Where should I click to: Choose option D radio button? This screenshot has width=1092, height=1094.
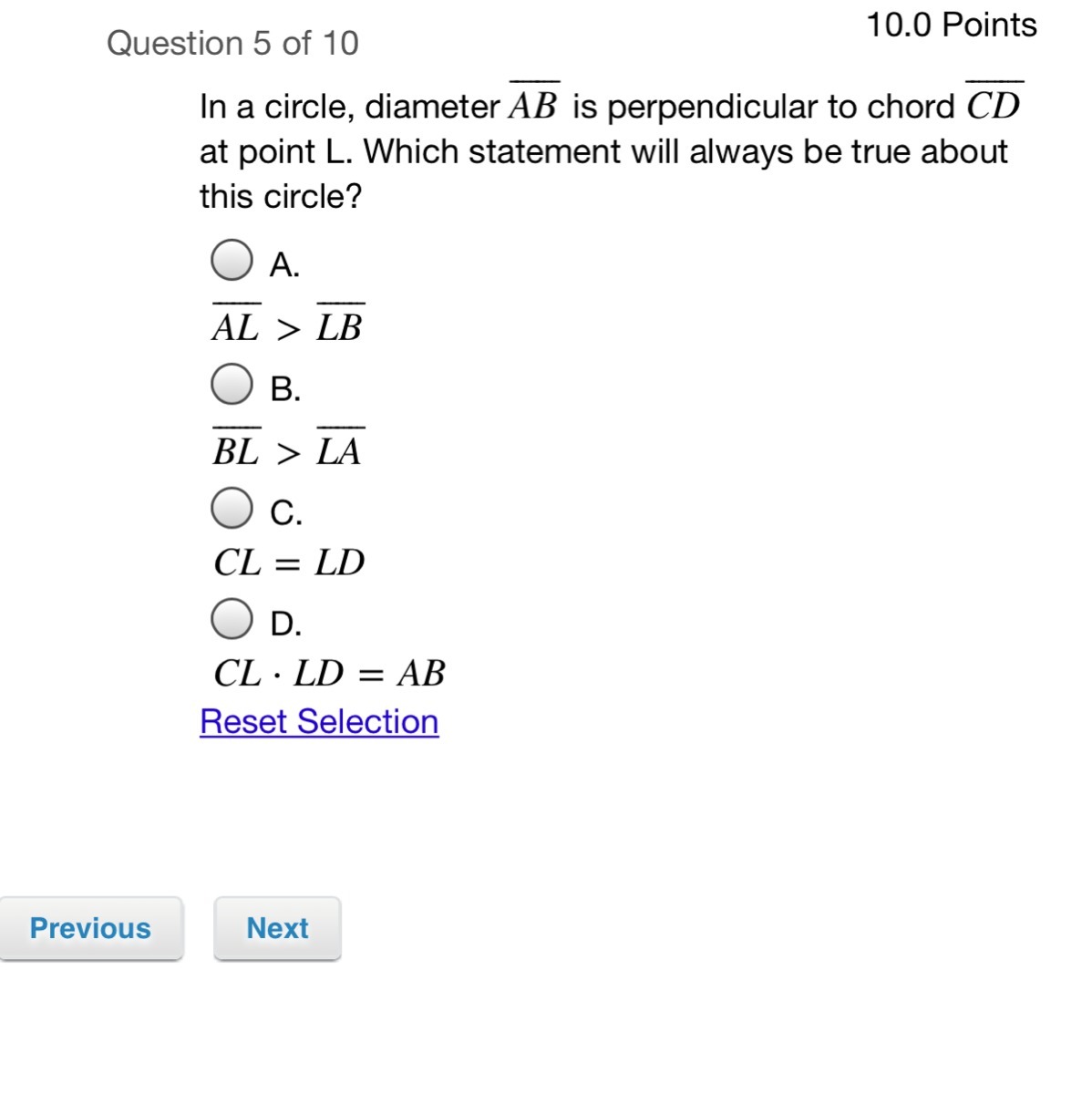(232, 619)
